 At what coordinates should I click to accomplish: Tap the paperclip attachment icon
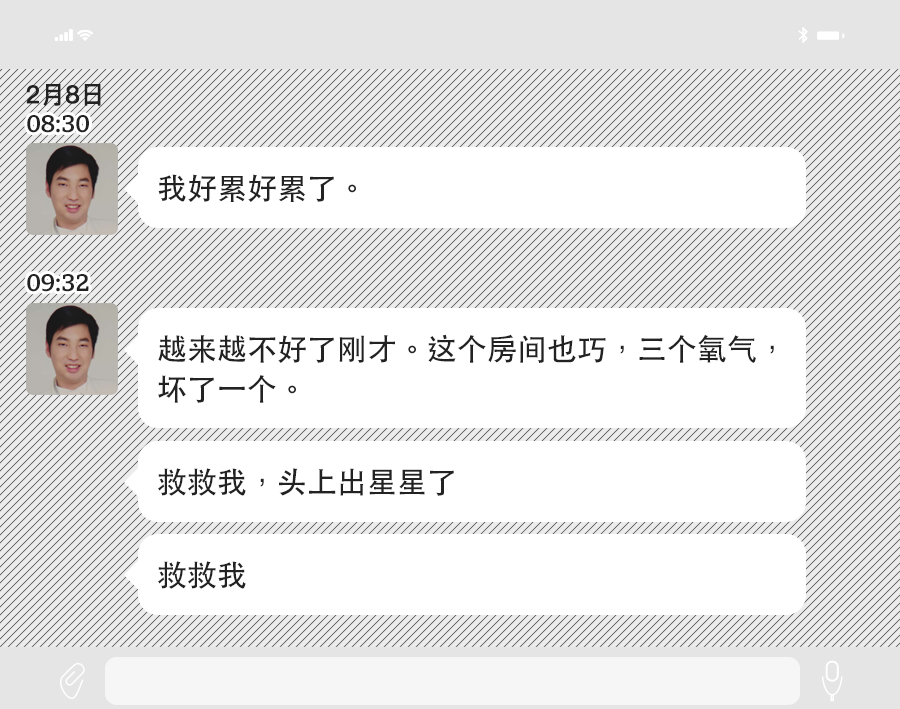[x=72, y=680]
